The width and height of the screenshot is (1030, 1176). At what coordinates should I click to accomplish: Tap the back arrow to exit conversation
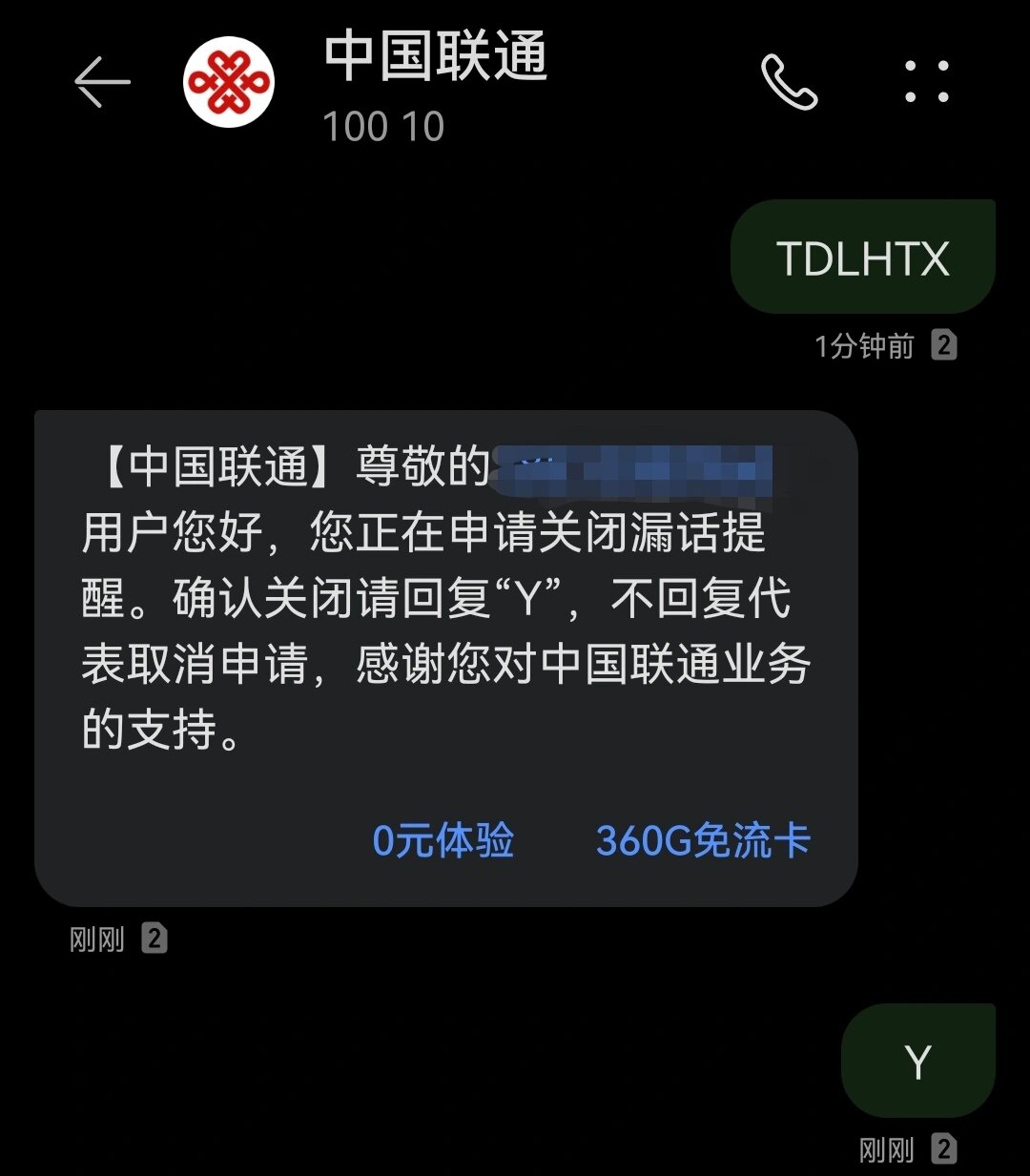click(x=103, y=82)
